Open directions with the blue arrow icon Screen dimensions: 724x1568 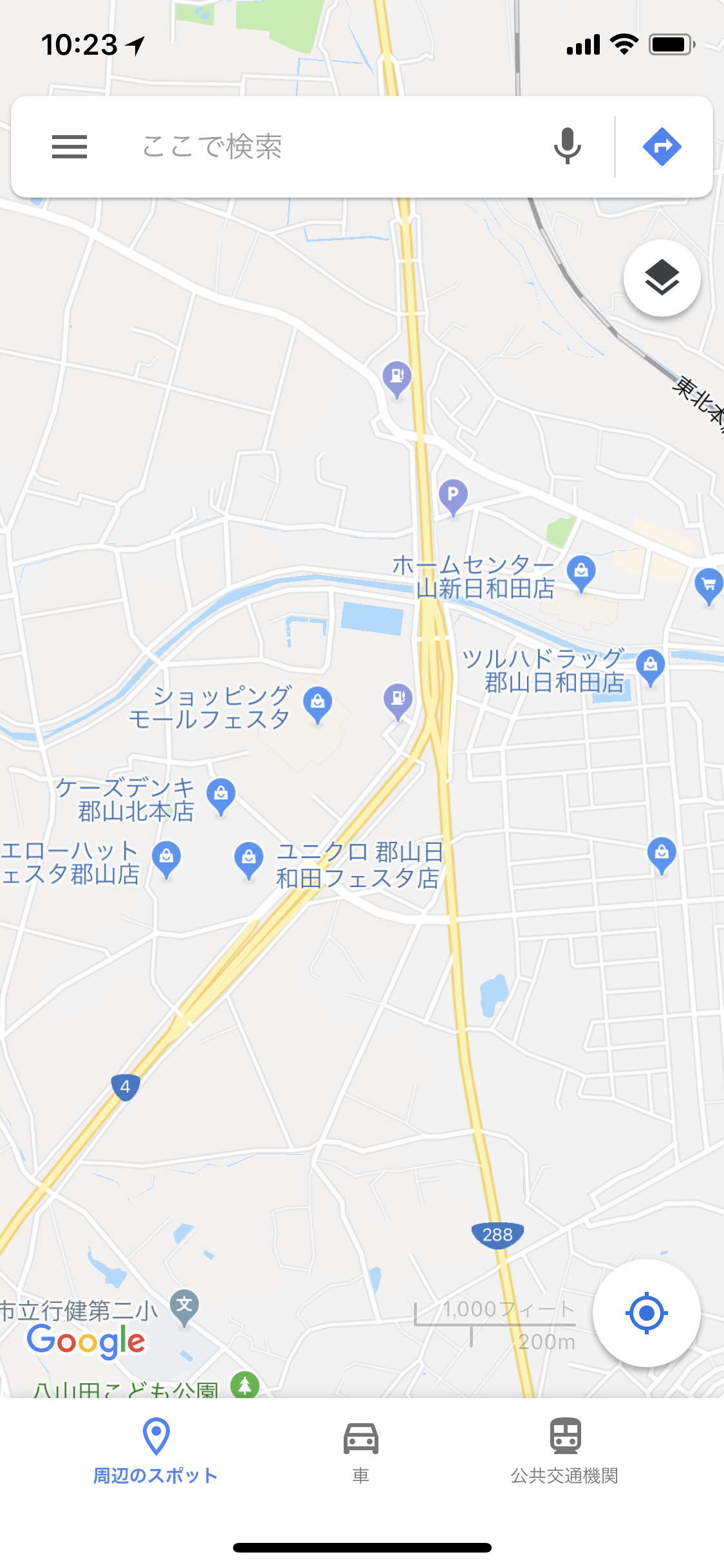662,147
